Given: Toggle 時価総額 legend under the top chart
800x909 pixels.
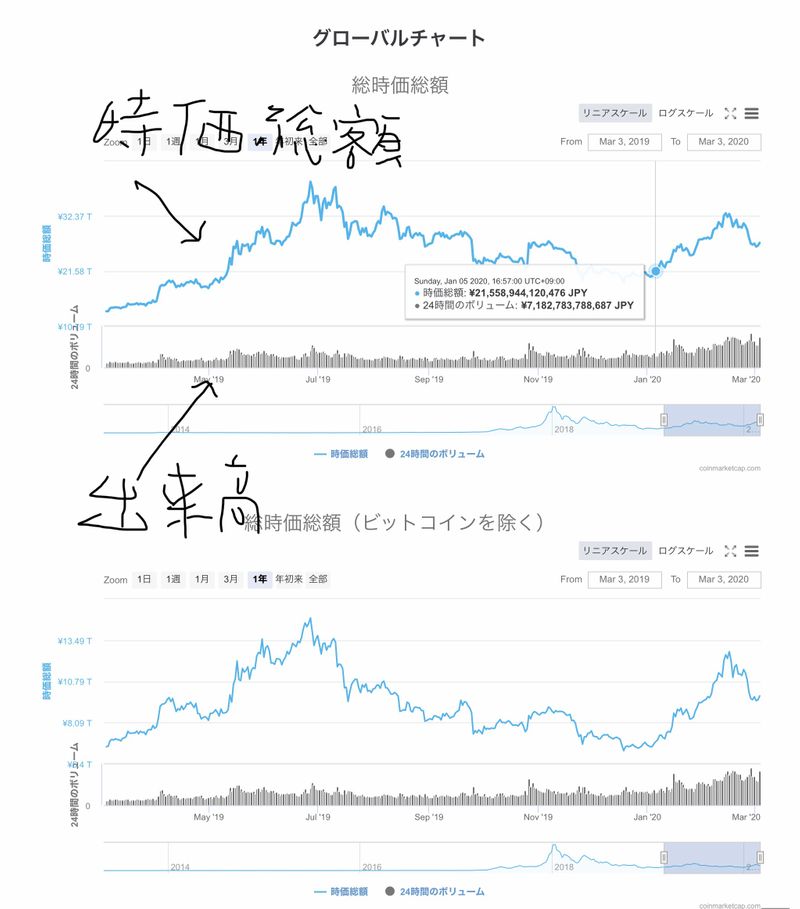Looking at the screenshot, I should click(x=341, y=453).
